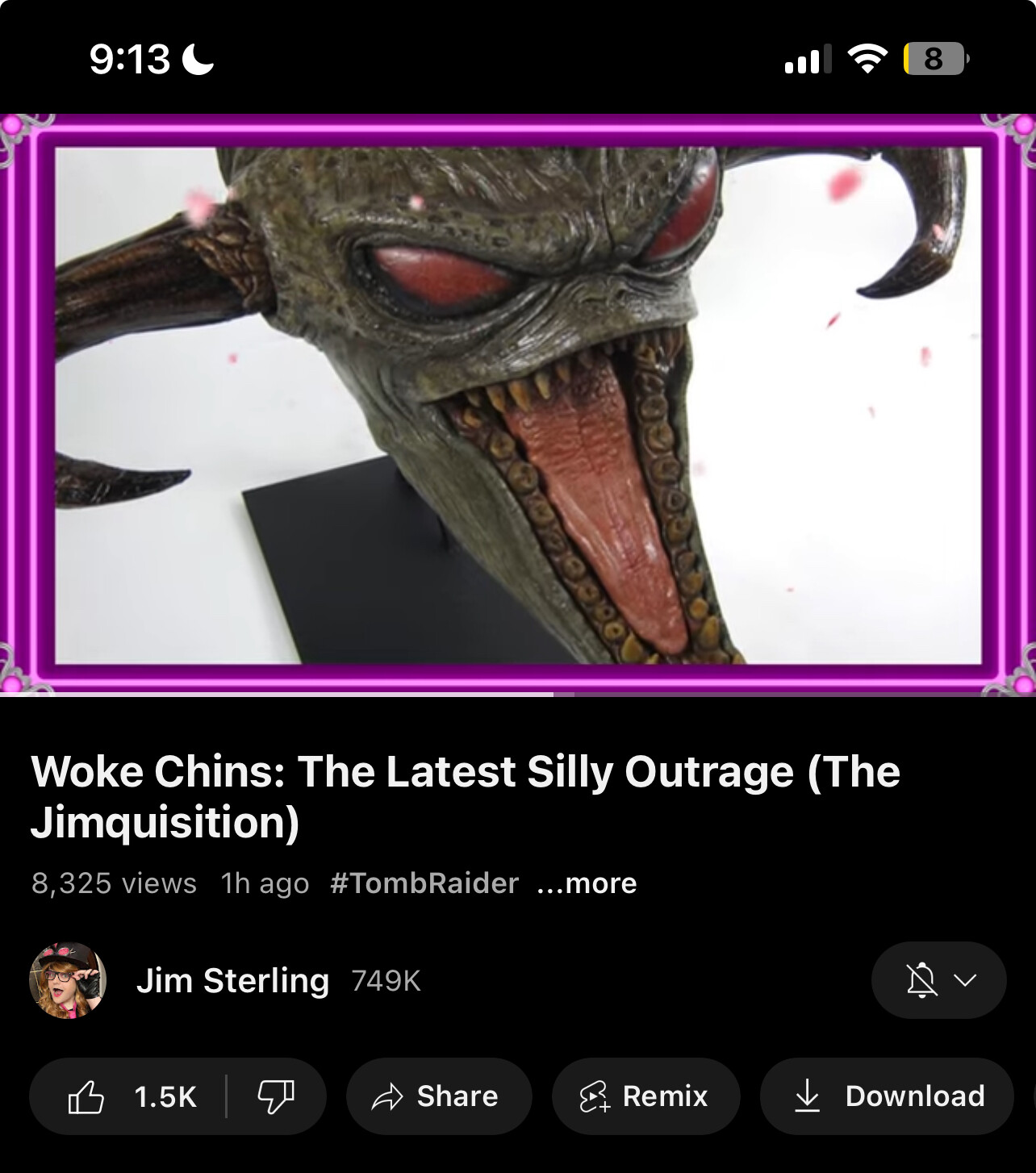
Task: Open the #TombRaider hashtag
Action: tap(424, 883)
